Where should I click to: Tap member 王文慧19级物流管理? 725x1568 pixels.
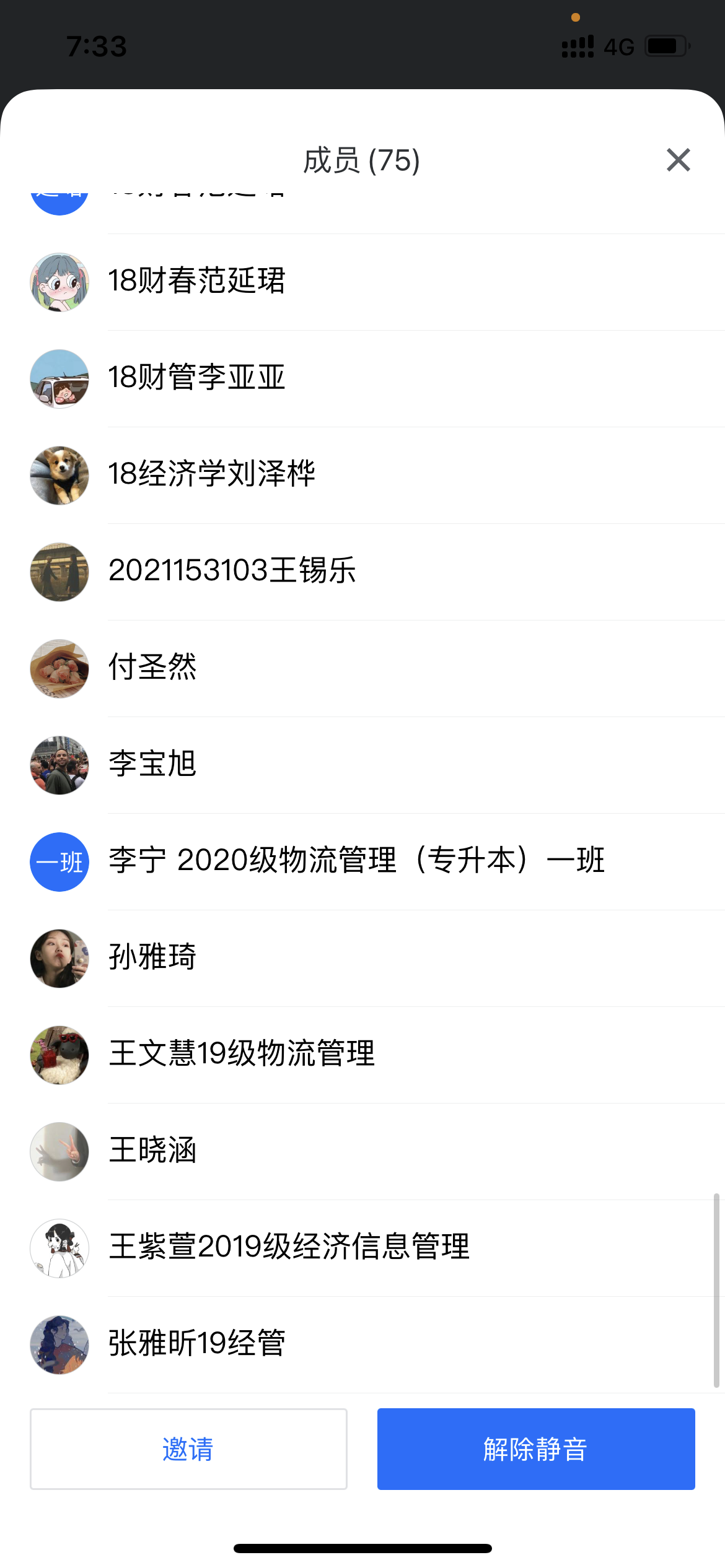coord(242,1054)
